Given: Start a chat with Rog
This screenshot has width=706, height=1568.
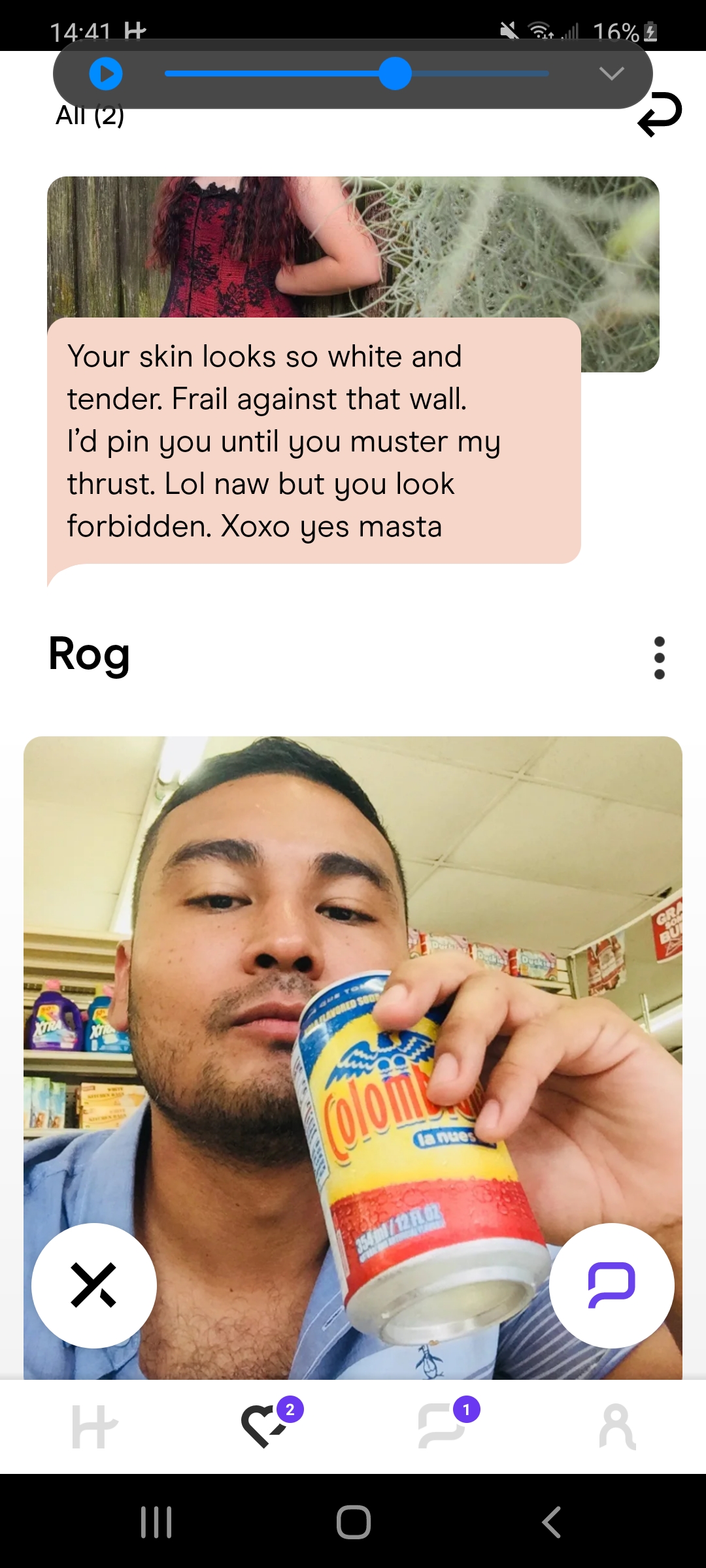Looking at the screenshot, I should [611, 1285].
